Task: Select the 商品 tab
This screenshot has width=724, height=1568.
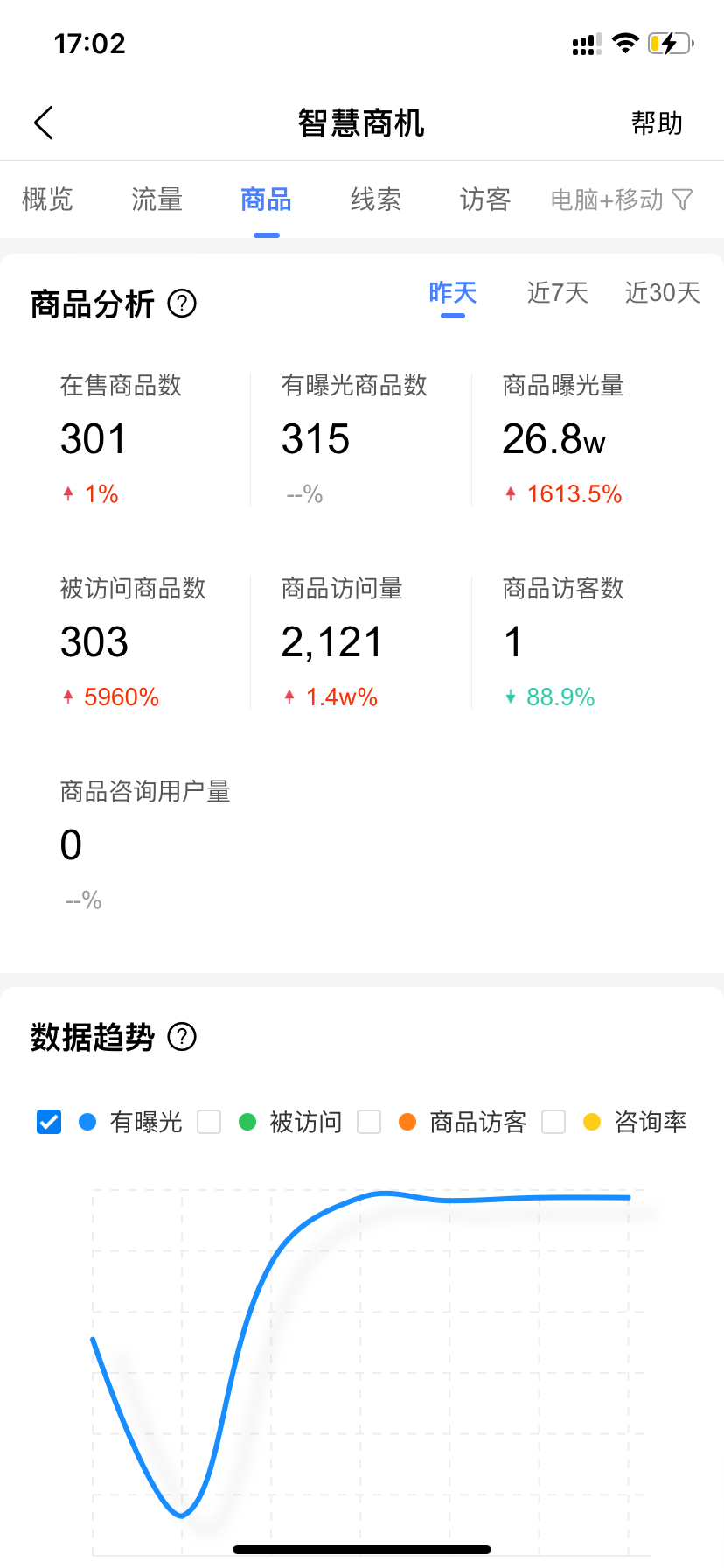Action: (266, 199)
